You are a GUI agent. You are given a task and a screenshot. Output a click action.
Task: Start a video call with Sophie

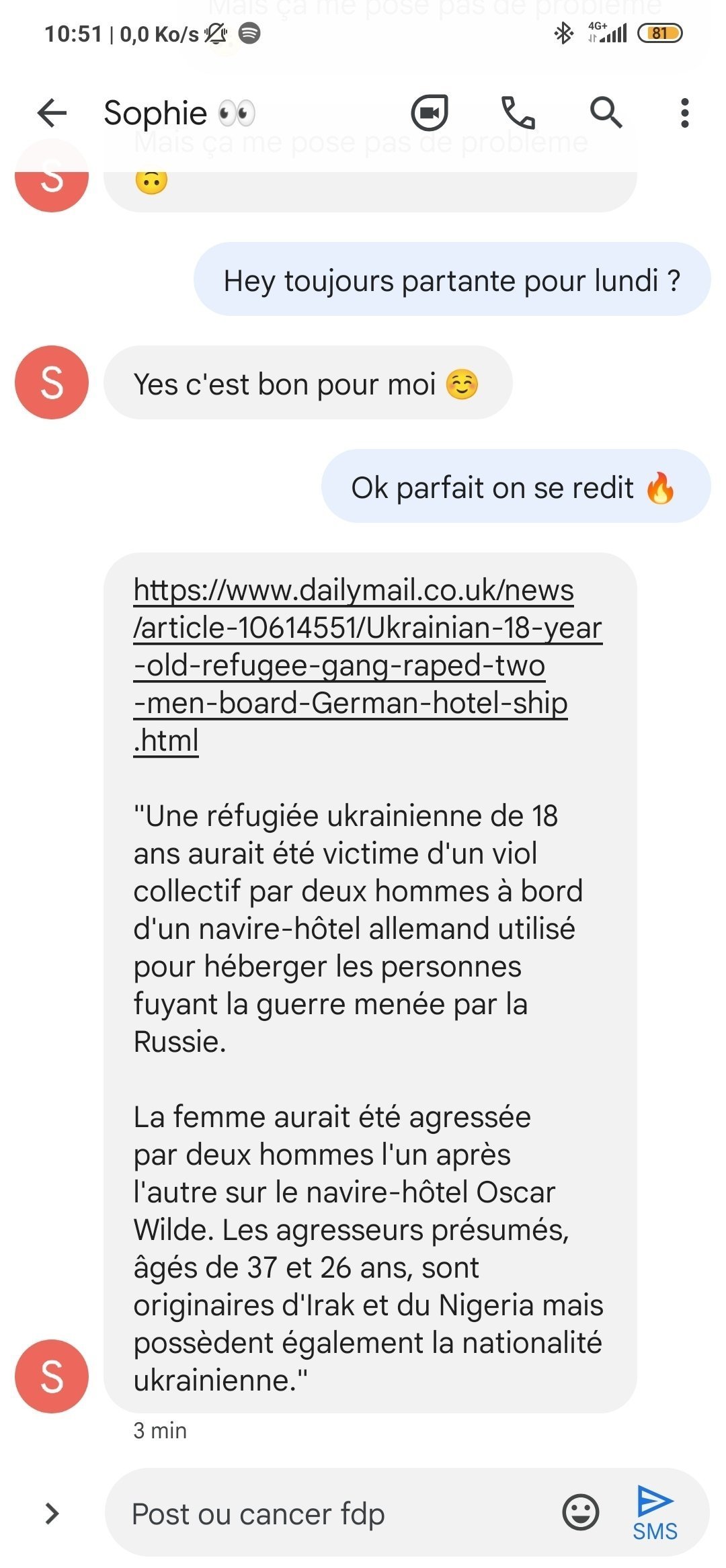point(430,112)
